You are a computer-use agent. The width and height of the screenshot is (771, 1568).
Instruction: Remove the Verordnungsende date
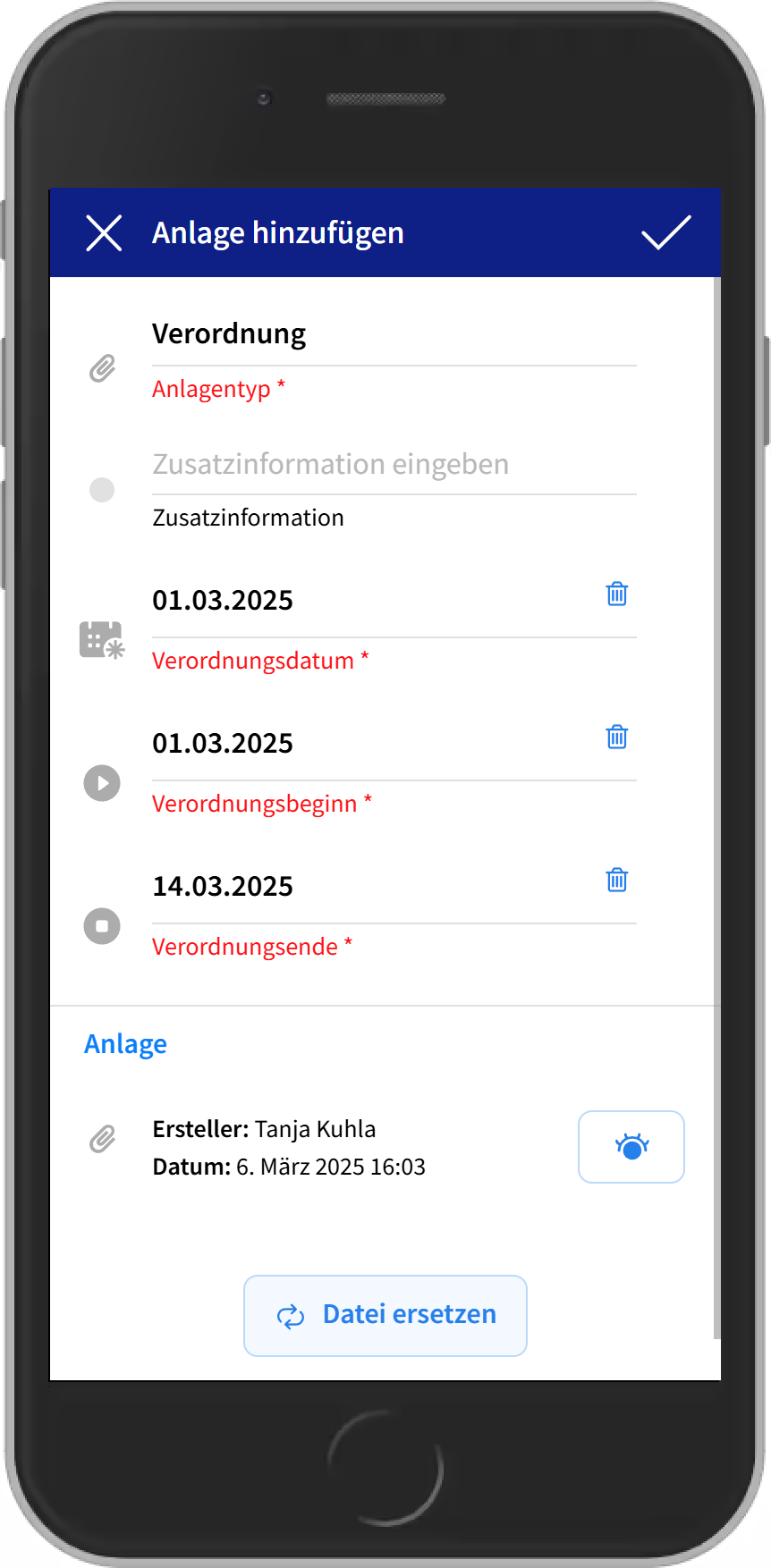[617, 881]
